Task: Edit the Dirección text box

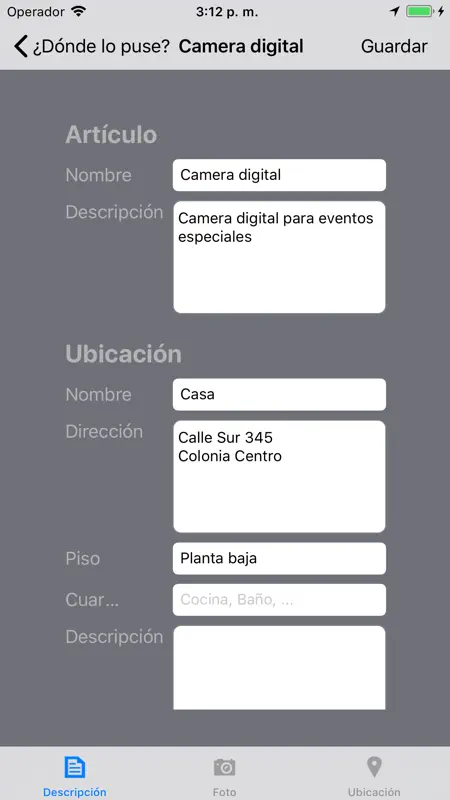Action: [x=279, y=477]
